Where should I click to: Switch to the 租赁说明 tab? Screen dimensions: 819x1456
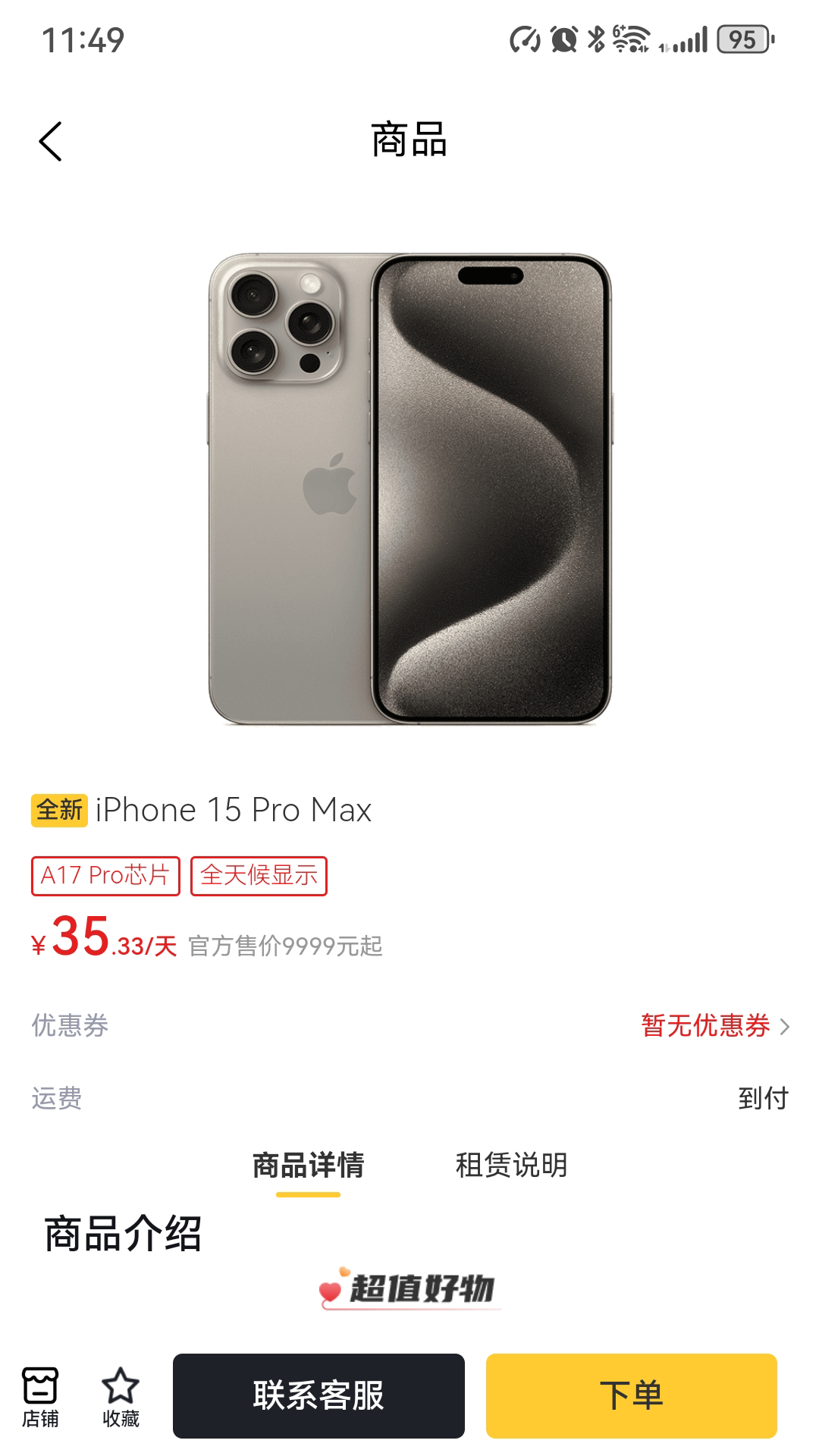(x=511, y=1166)
